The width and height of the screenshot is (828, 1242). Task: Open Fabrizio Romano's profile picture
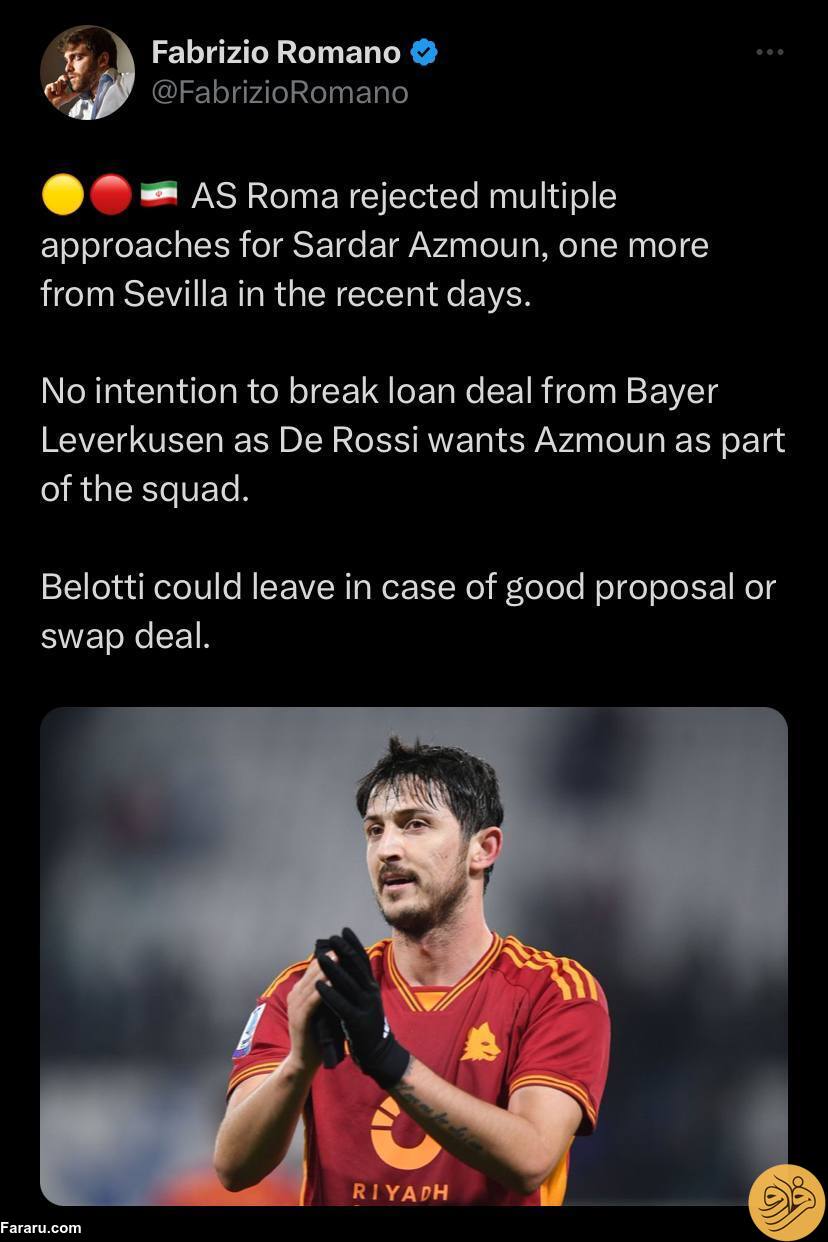[x=87, y=73]
